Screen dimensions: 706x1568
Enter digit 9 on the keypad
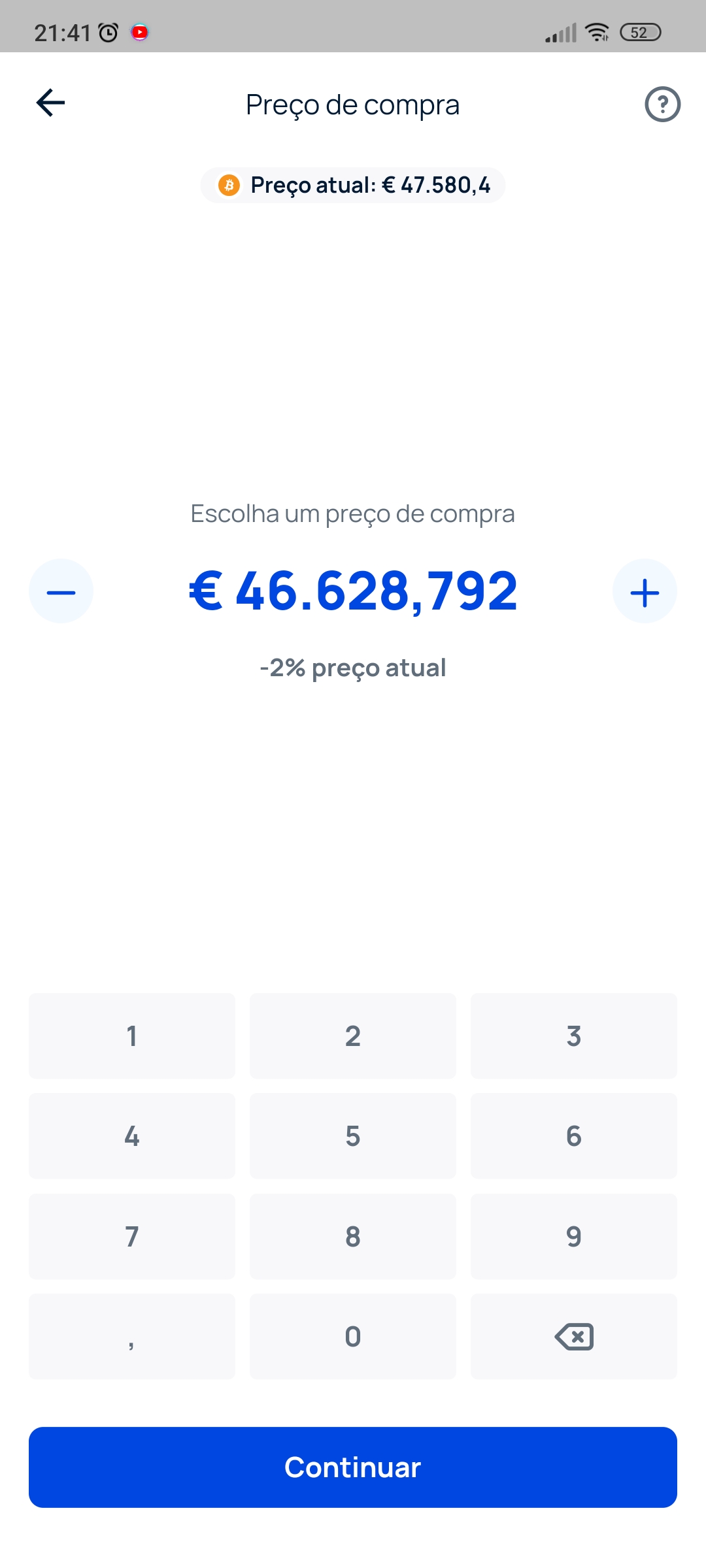(574, 1237)
